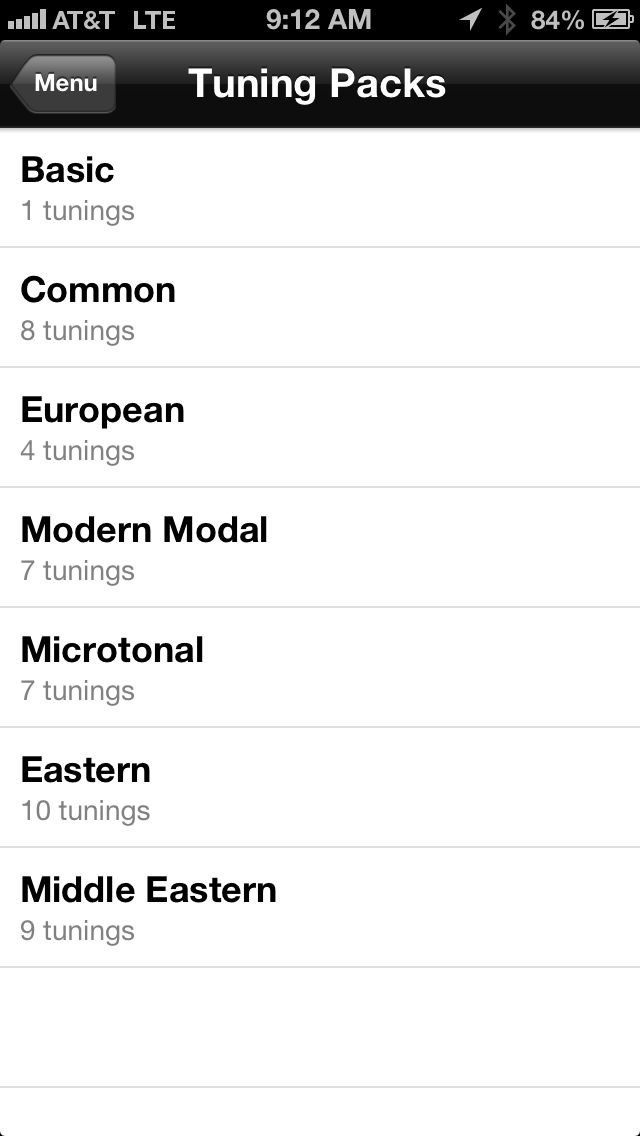View the Modern Modal tunings

(320, 548)
